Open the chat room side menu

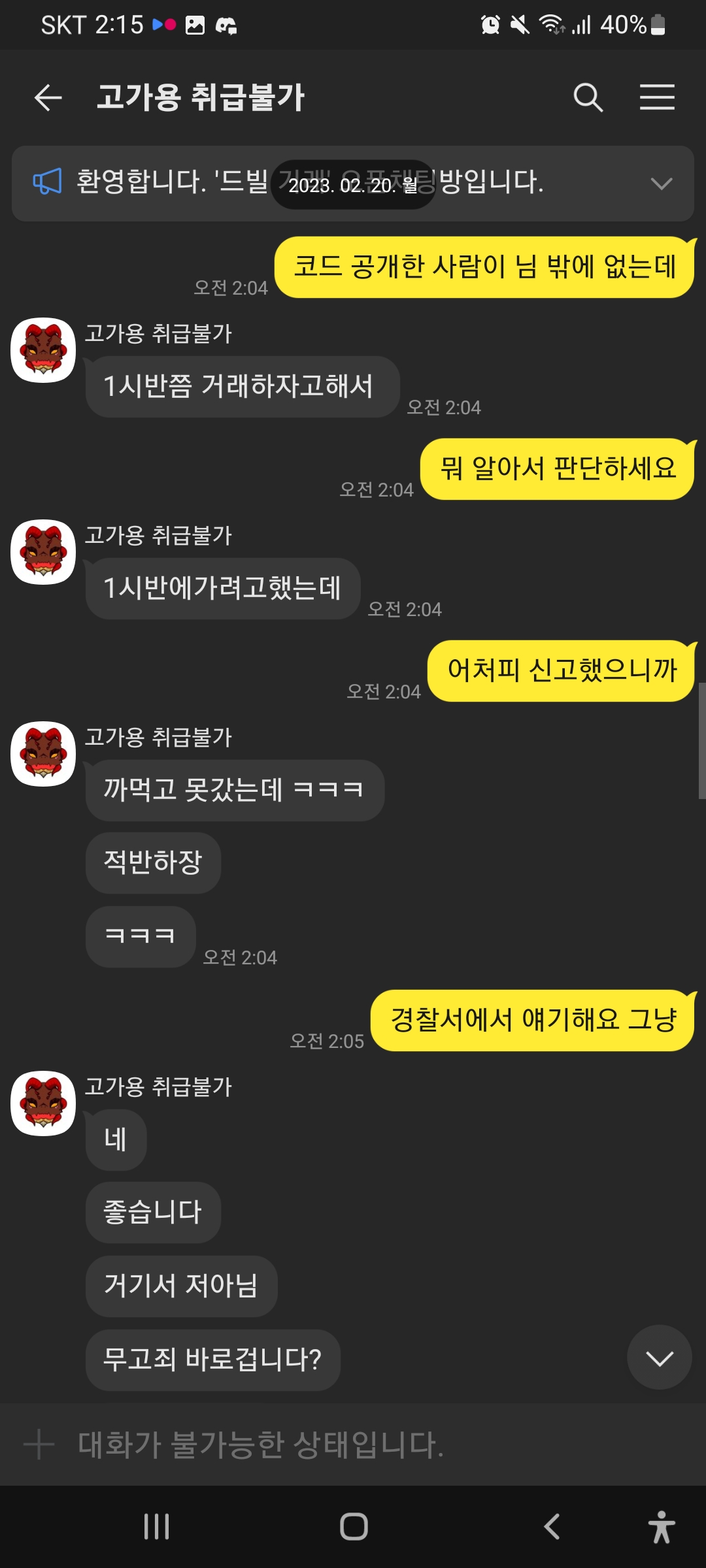[x=656, y=98]
